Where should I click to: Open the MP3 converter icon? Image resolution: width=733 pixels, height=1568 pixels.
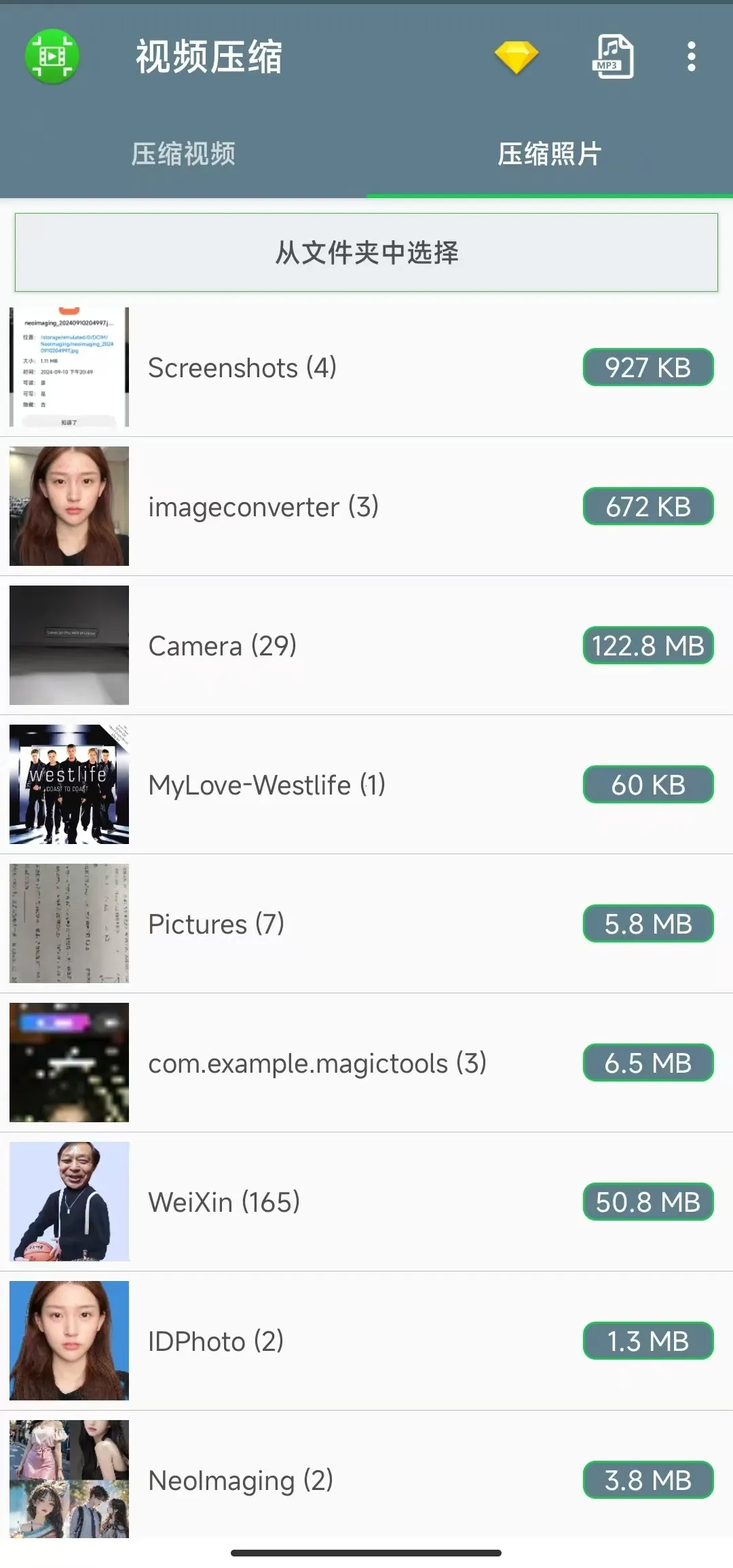pyautogui.click(x=612, y=57)
